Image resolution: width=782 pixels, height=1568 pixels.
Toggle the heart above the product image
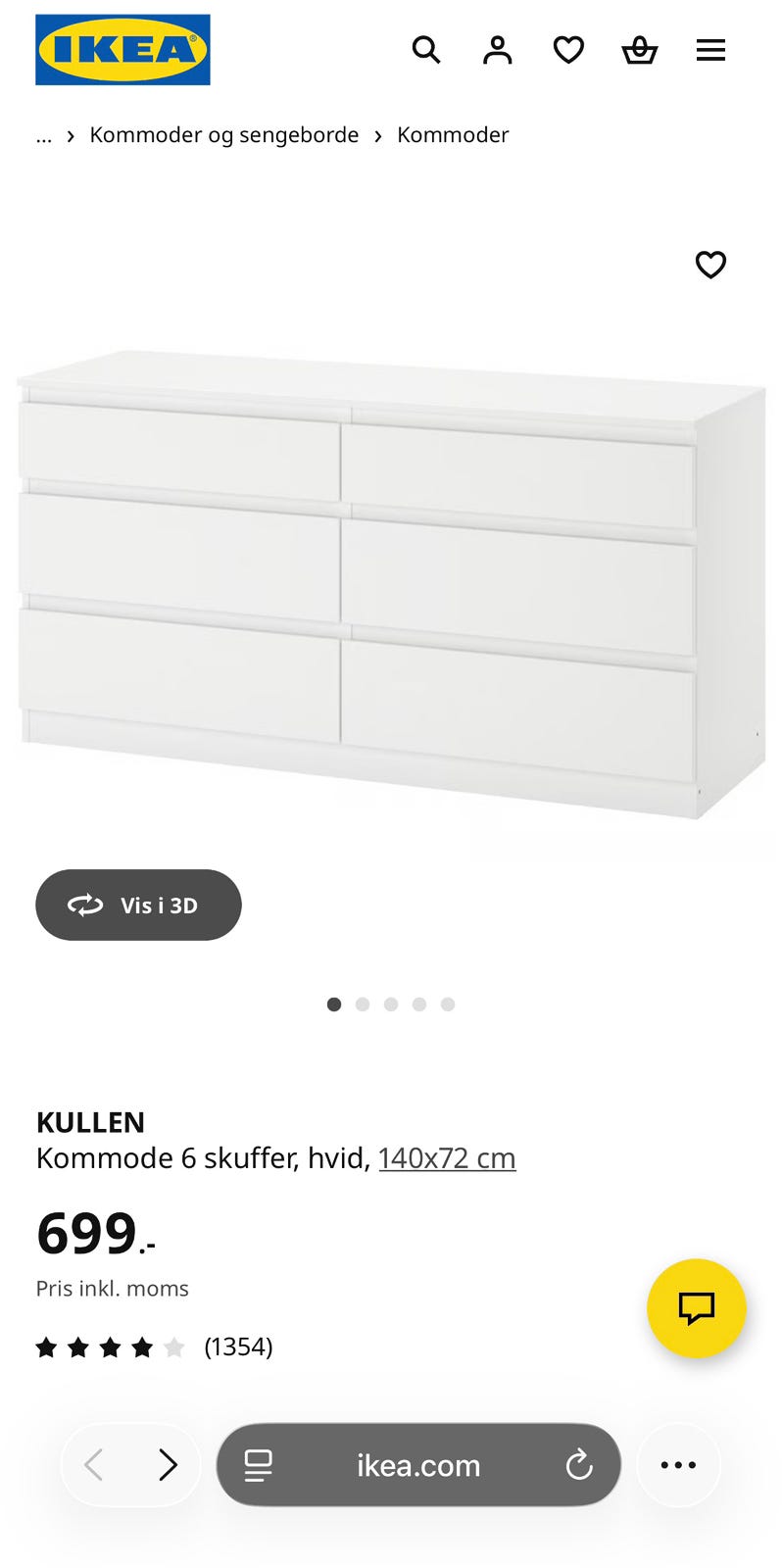coord(710,265)
